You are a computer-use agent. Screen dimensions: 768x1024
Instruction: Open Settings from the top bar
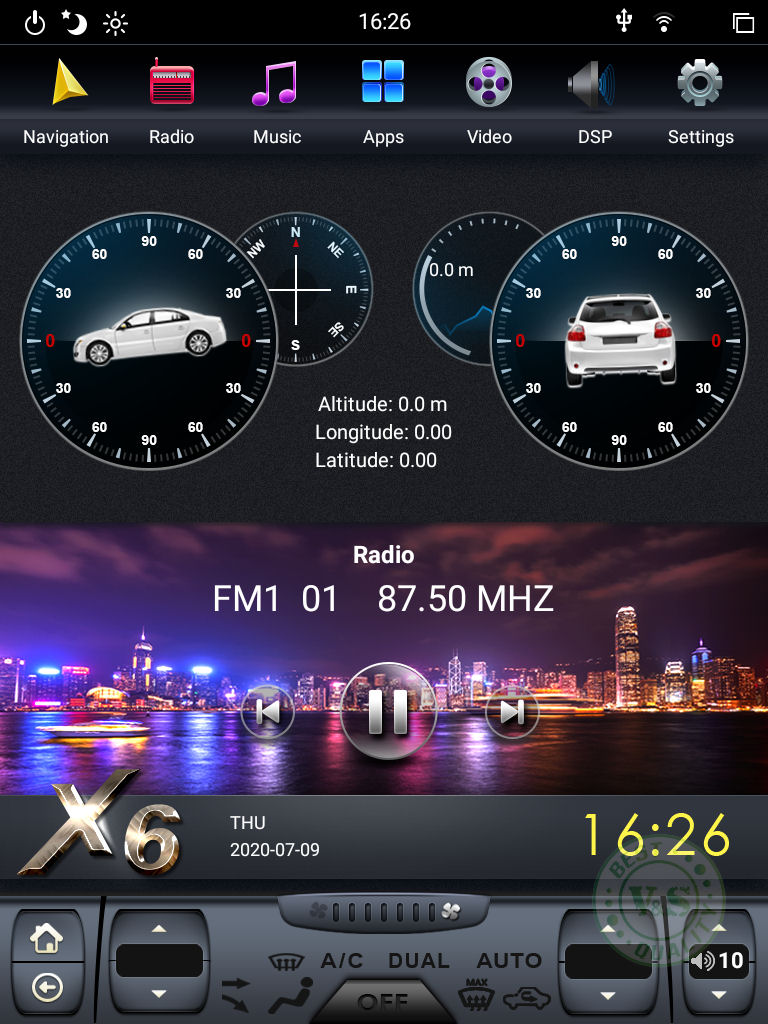click(x=700, y=100)
